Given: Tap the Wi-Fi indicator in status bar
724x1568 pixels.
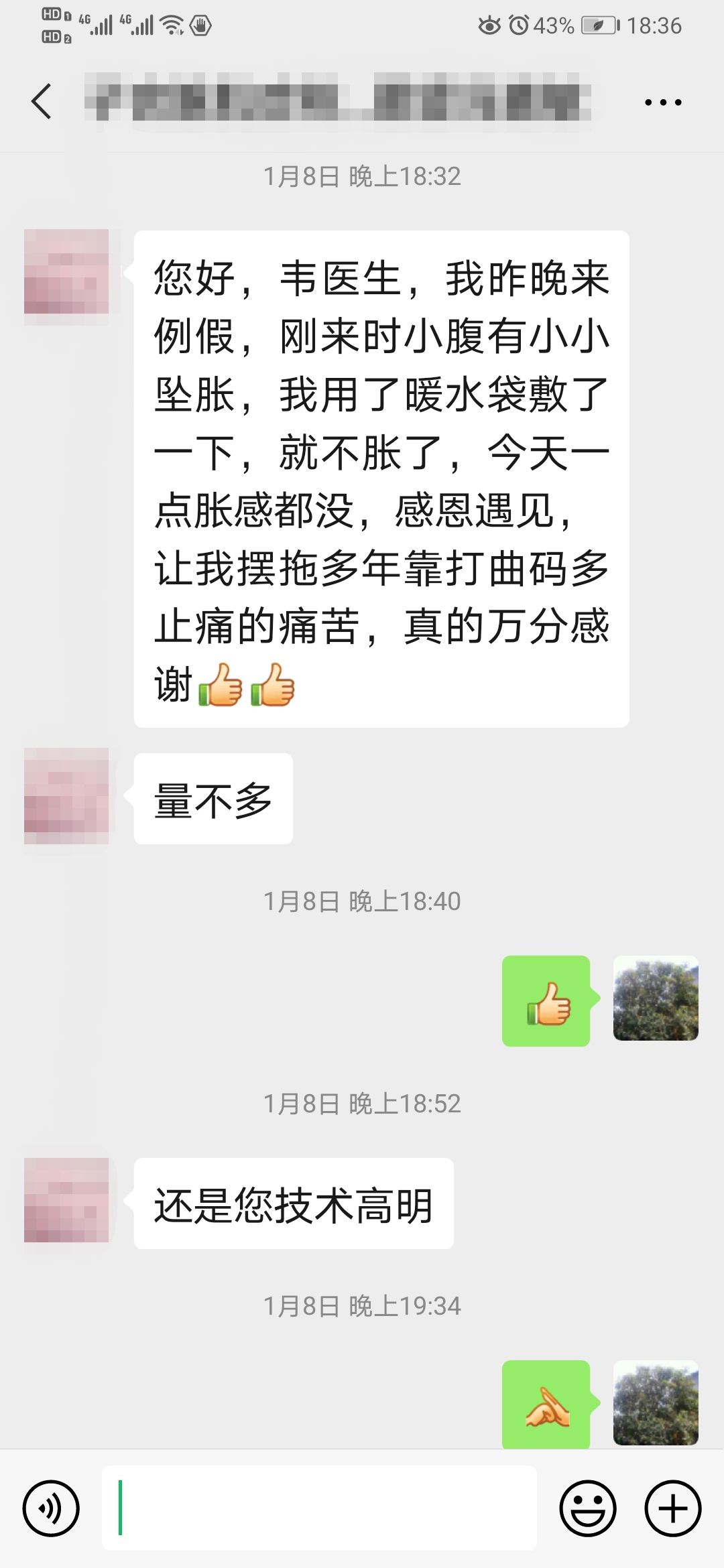Looking at the screenshot, I should 172,25.
